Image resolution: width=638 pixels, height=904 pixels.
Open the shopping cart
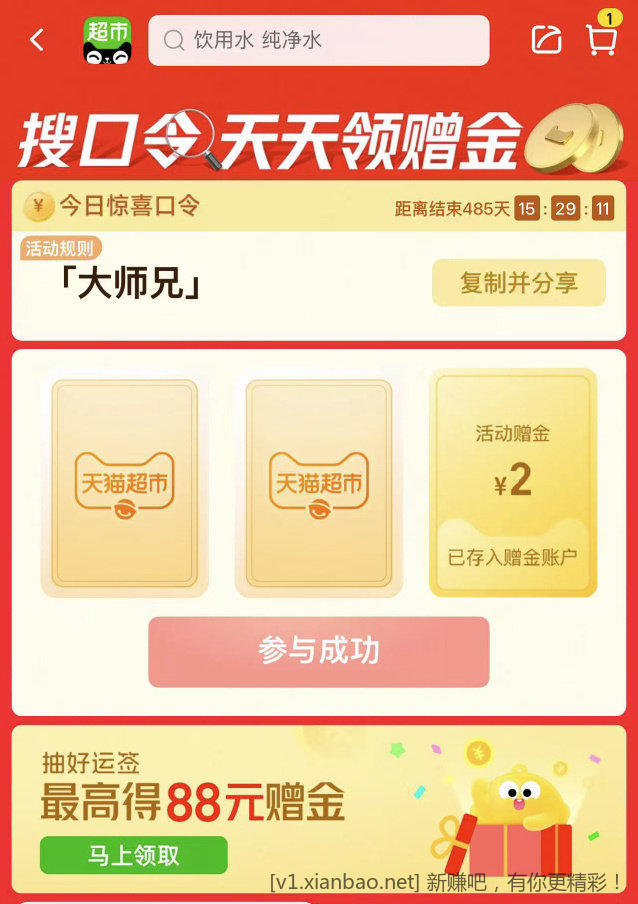601,40
